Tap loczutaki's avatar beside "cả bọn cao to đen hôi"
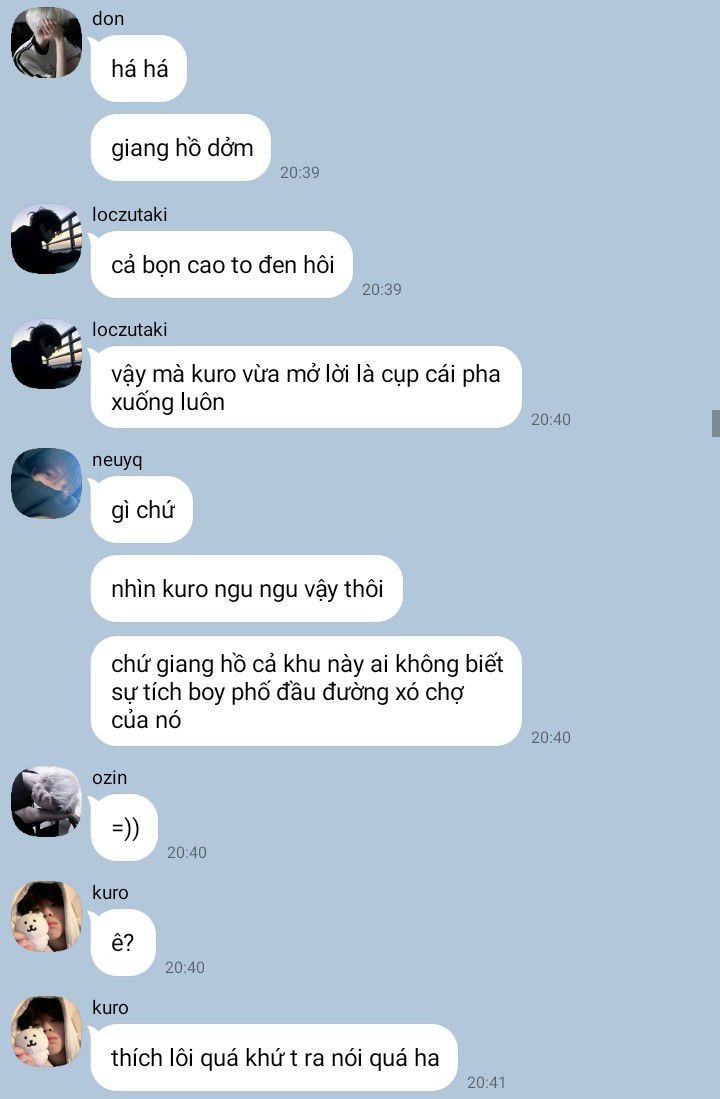The height and width of the screenshot is (1099, 720). (46, 239)
